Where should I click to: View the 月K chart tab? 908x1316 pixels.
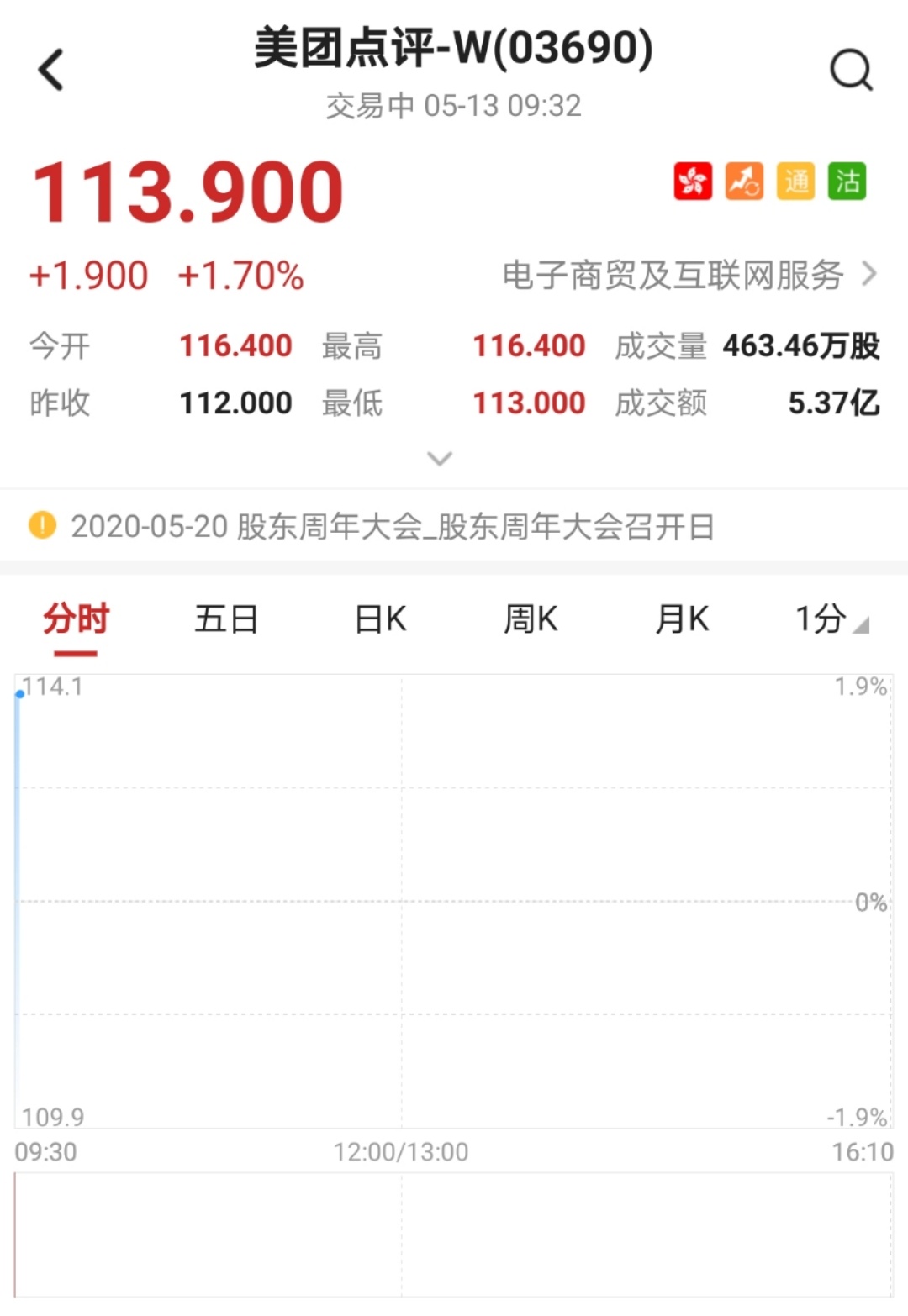coord(682,620)
